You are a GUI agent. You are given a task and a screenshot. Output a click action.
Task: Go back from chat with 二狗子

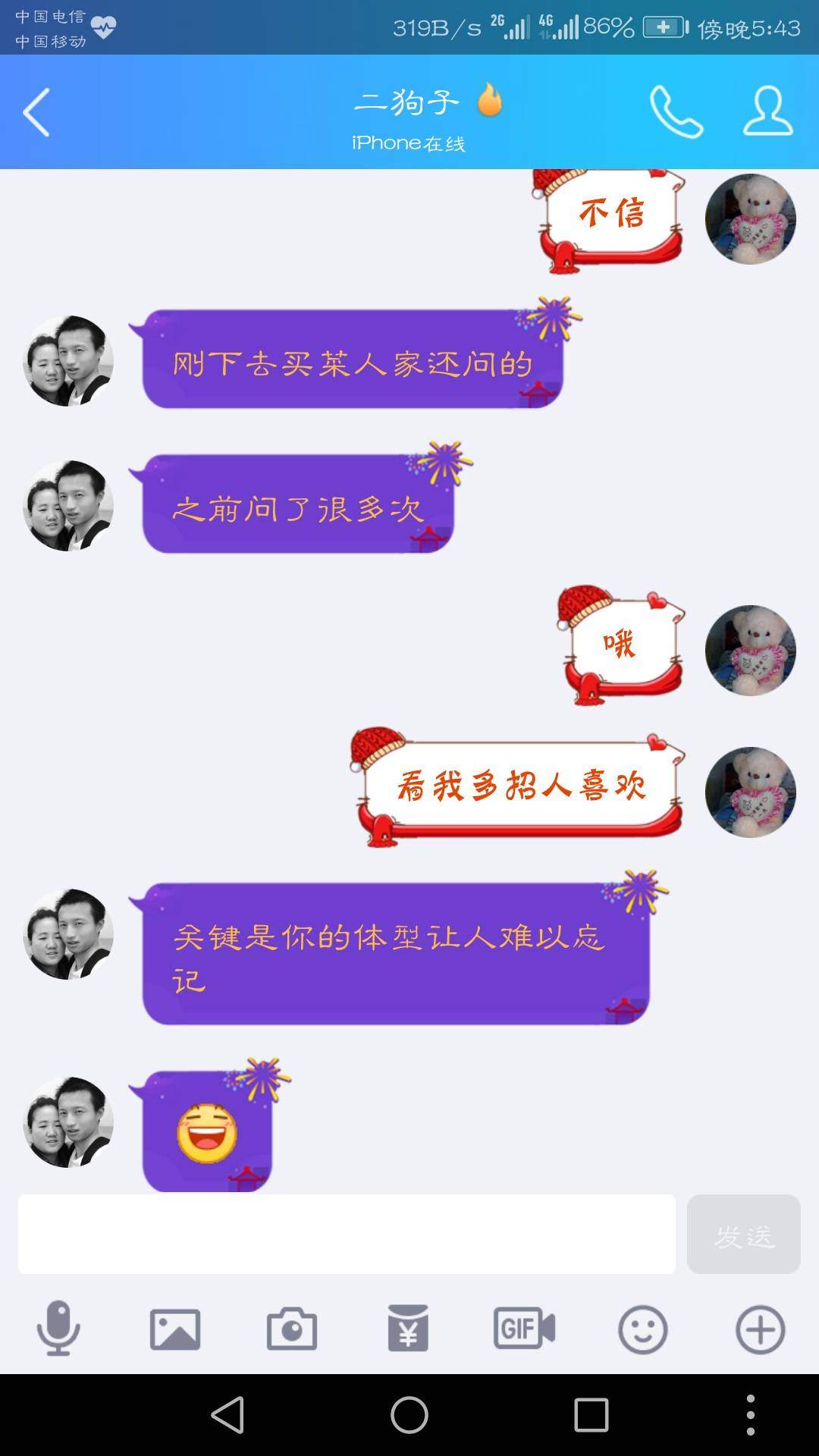(x=36, y=112)
